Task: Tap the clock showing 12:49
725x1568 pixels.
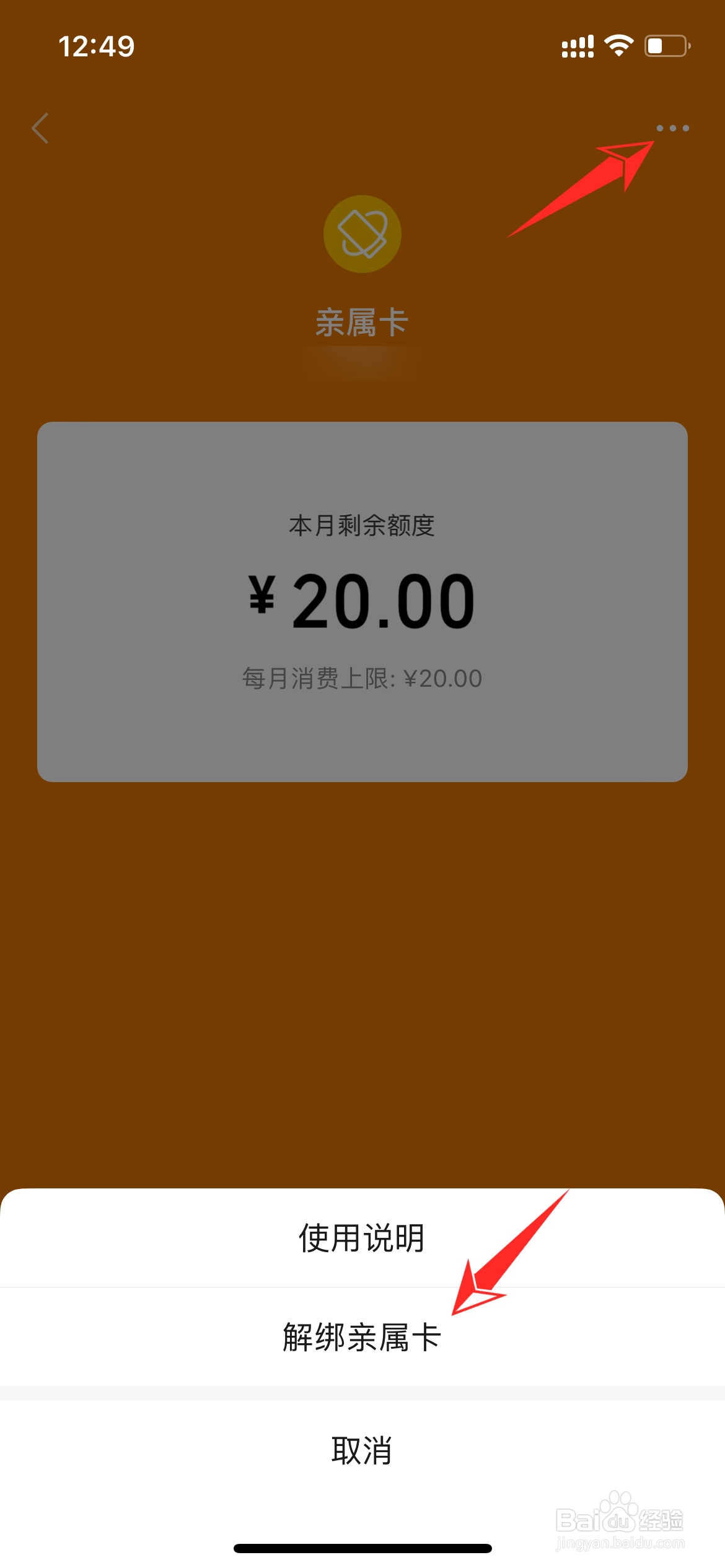Action: click(96, 46)
